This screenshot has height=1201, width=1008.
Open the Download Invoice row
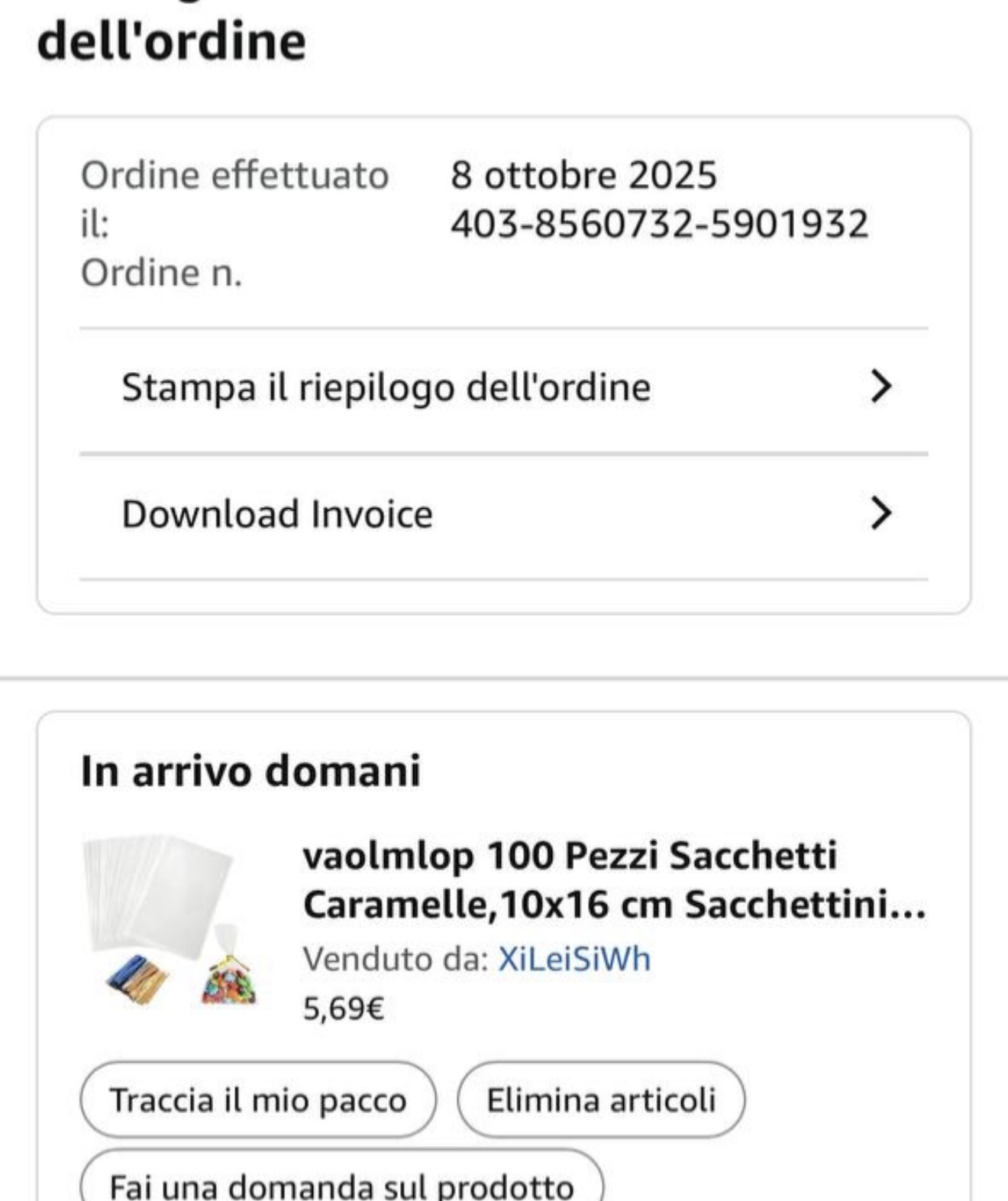[504, 514]
